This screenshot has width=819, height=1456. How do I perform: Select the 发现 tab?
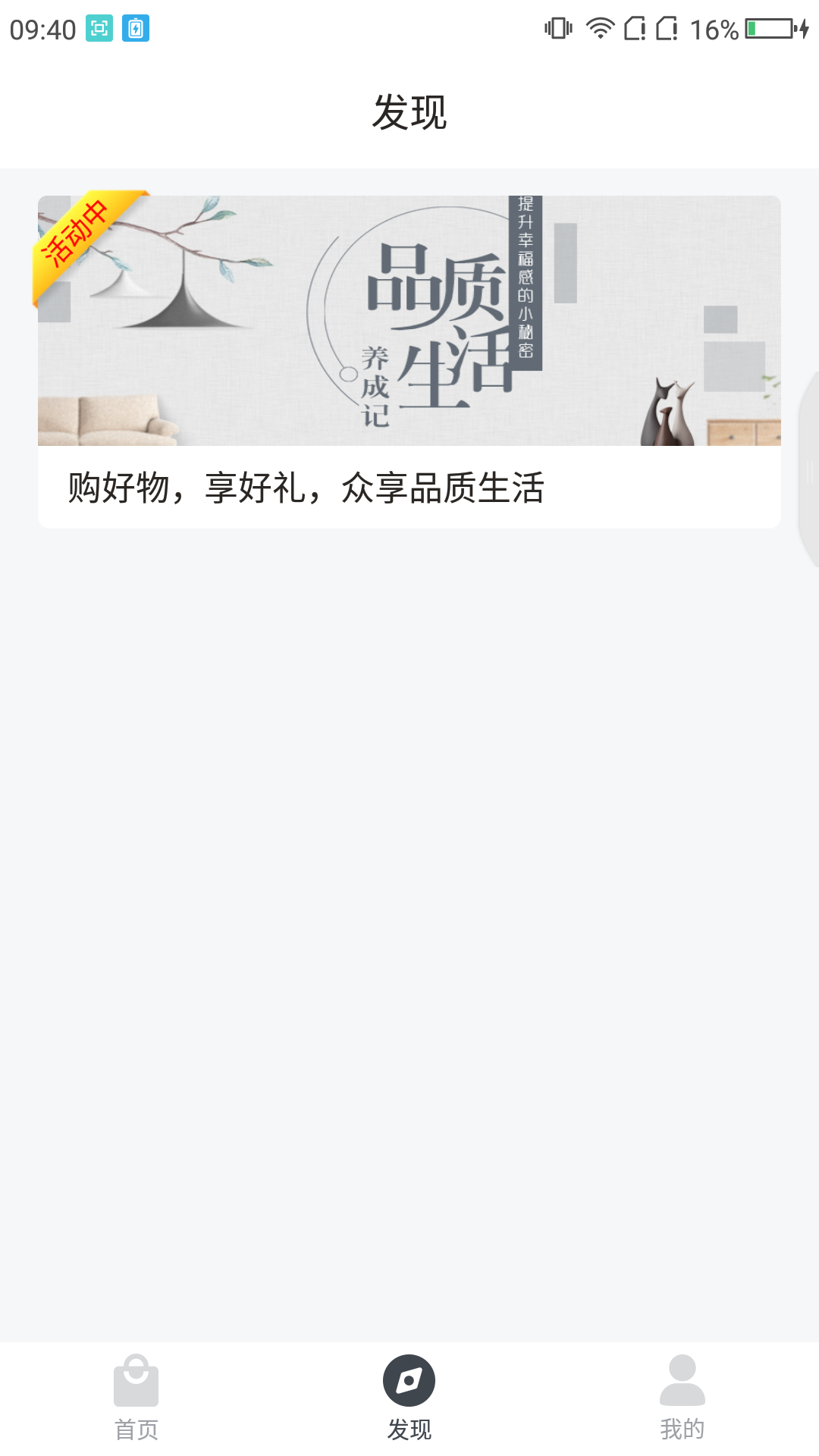click(x=409, y=1397)
